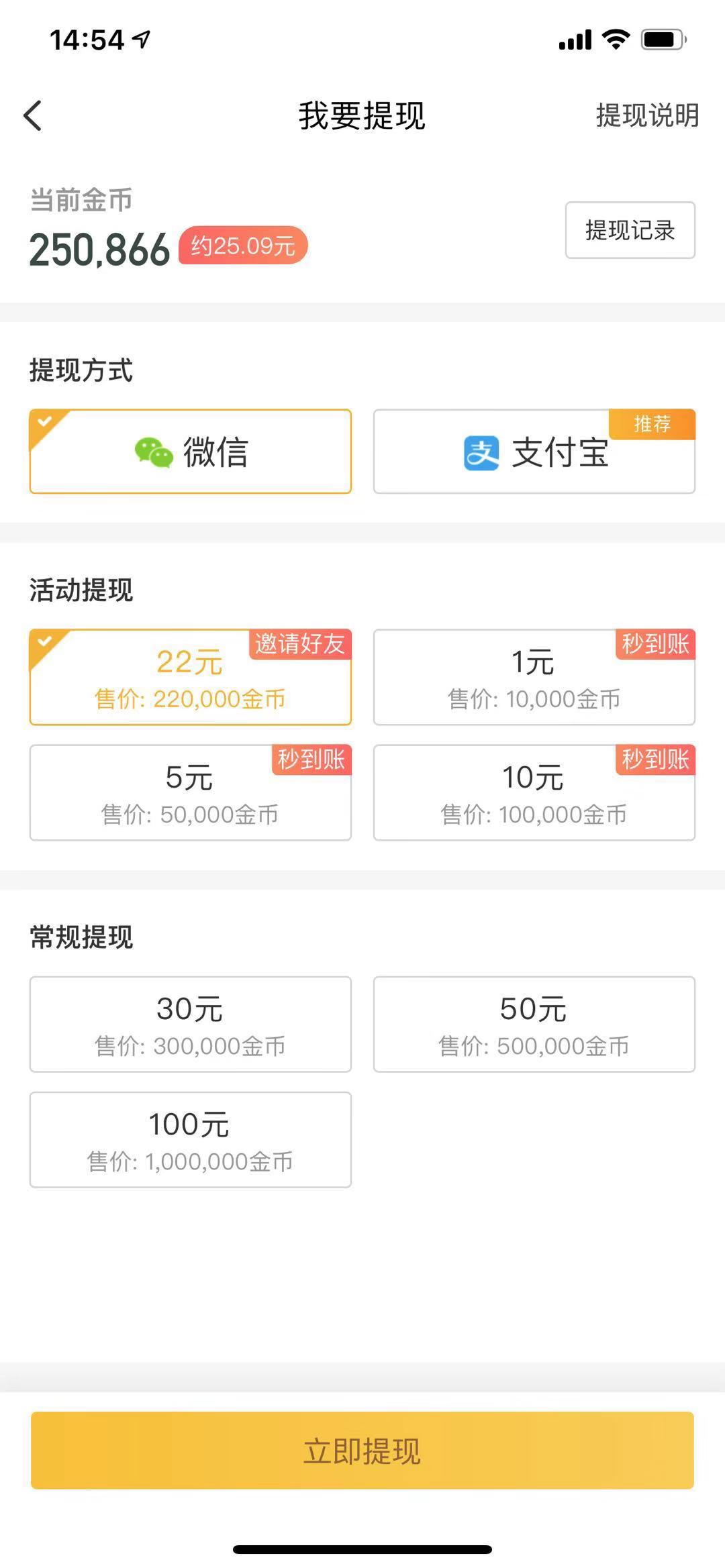Tap the Wi-Fi icon in the status bar
Viewport: 725px width, 1568px height.
point(615,40)
